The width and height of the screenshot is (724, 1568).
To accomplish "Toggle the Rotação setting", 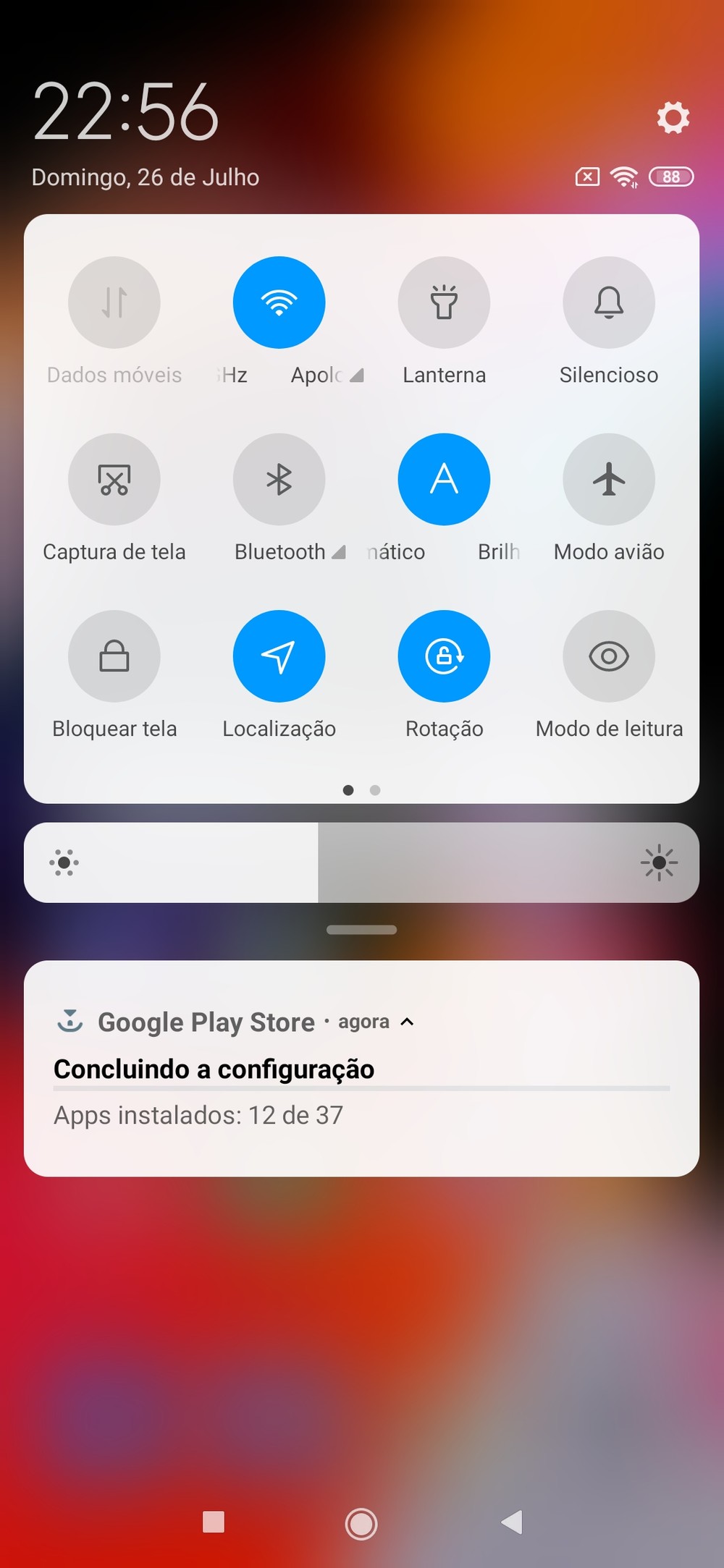I will coord(444,656).
